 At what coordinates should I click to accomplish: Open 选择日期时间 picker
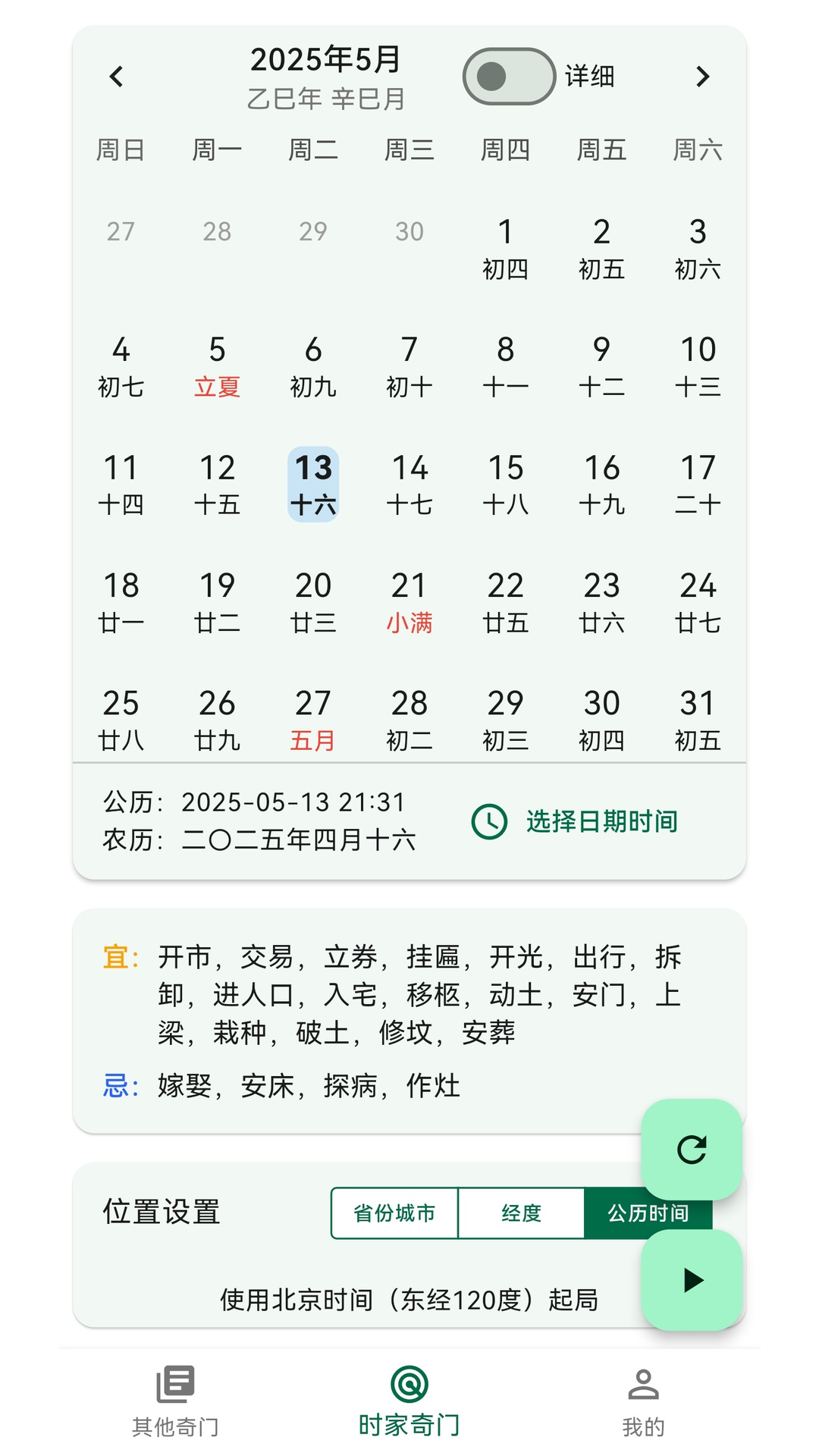601,821
